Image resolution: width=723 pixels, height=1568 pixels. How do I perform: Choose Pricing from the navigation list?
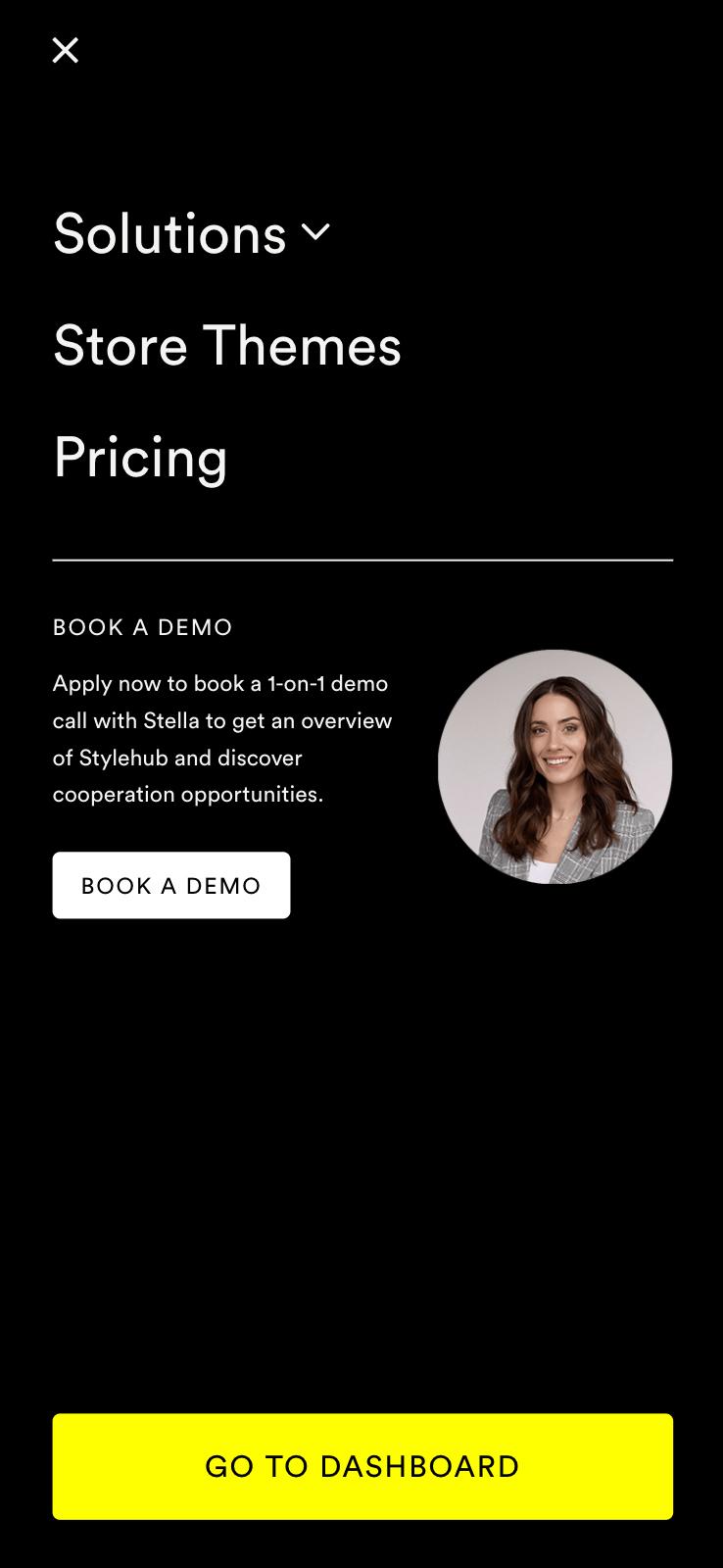(140, 458)
